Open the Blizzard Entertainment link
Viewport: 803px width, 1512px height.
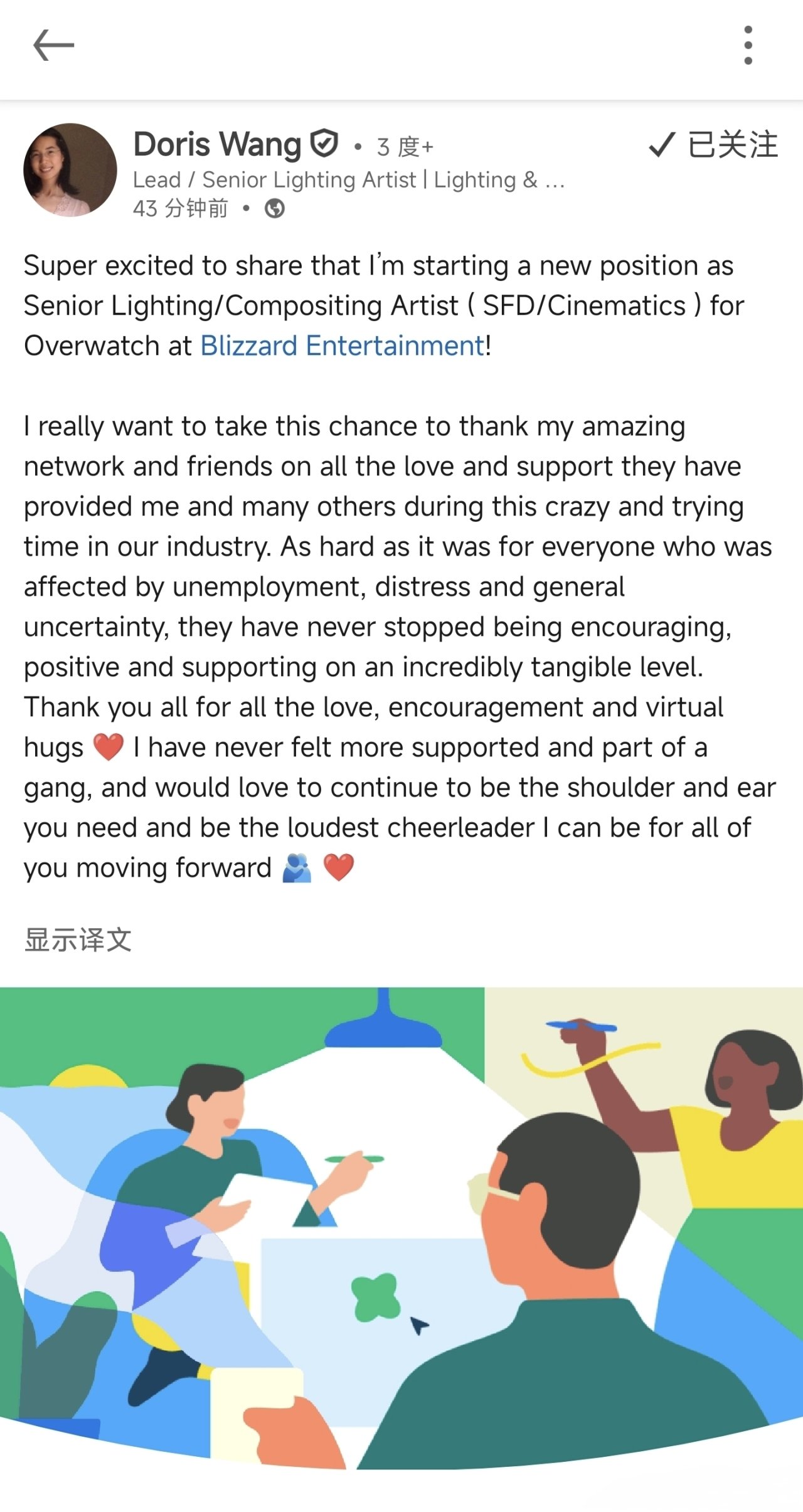342,346
